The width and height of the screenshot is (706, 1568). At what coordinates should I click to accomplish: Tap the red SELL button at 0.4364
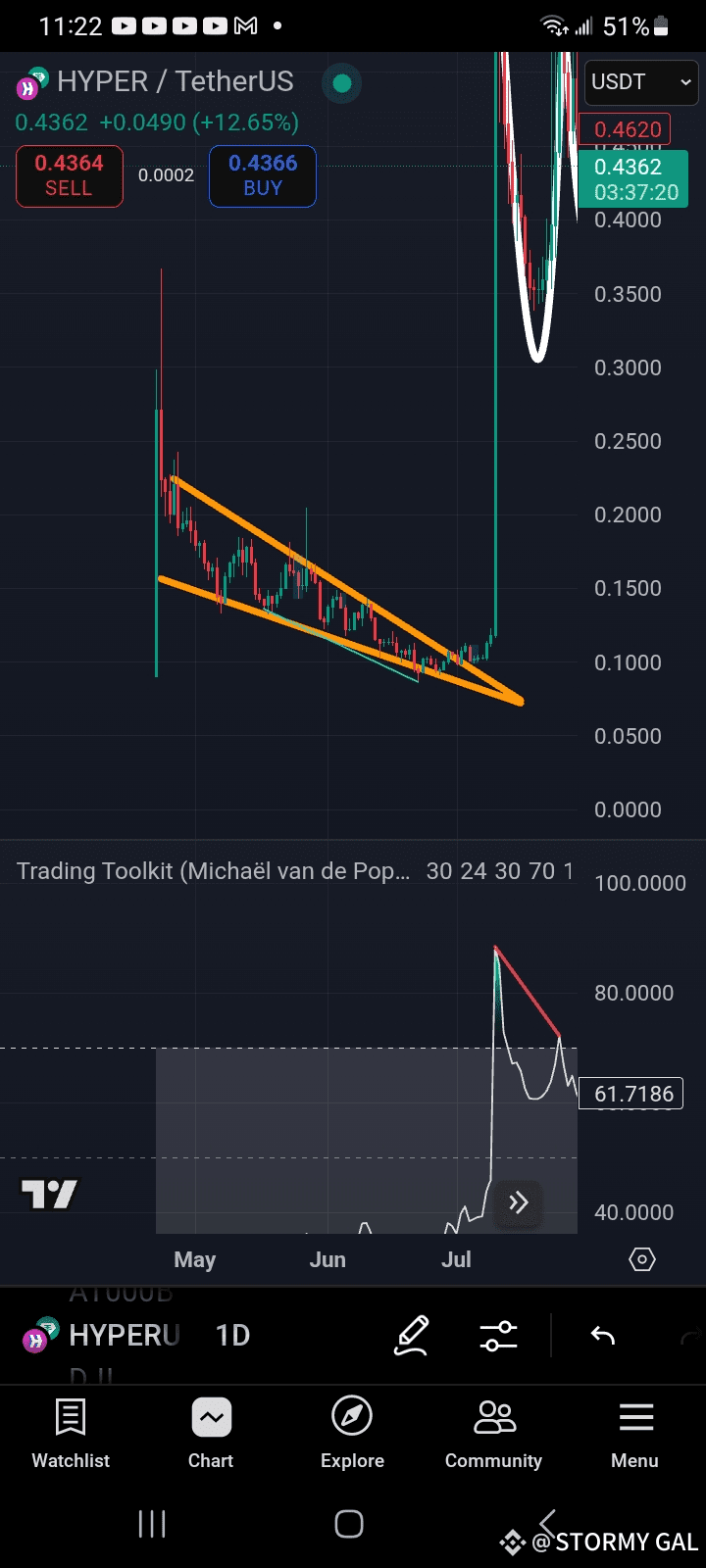[x=69, y=176]
